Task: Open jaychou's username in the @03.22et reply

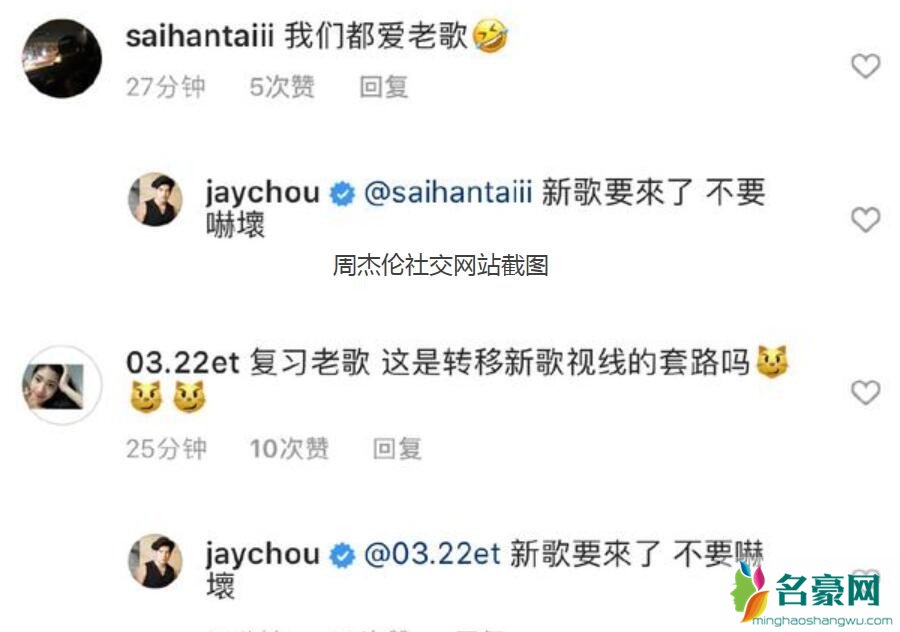Action: (262, 553)
